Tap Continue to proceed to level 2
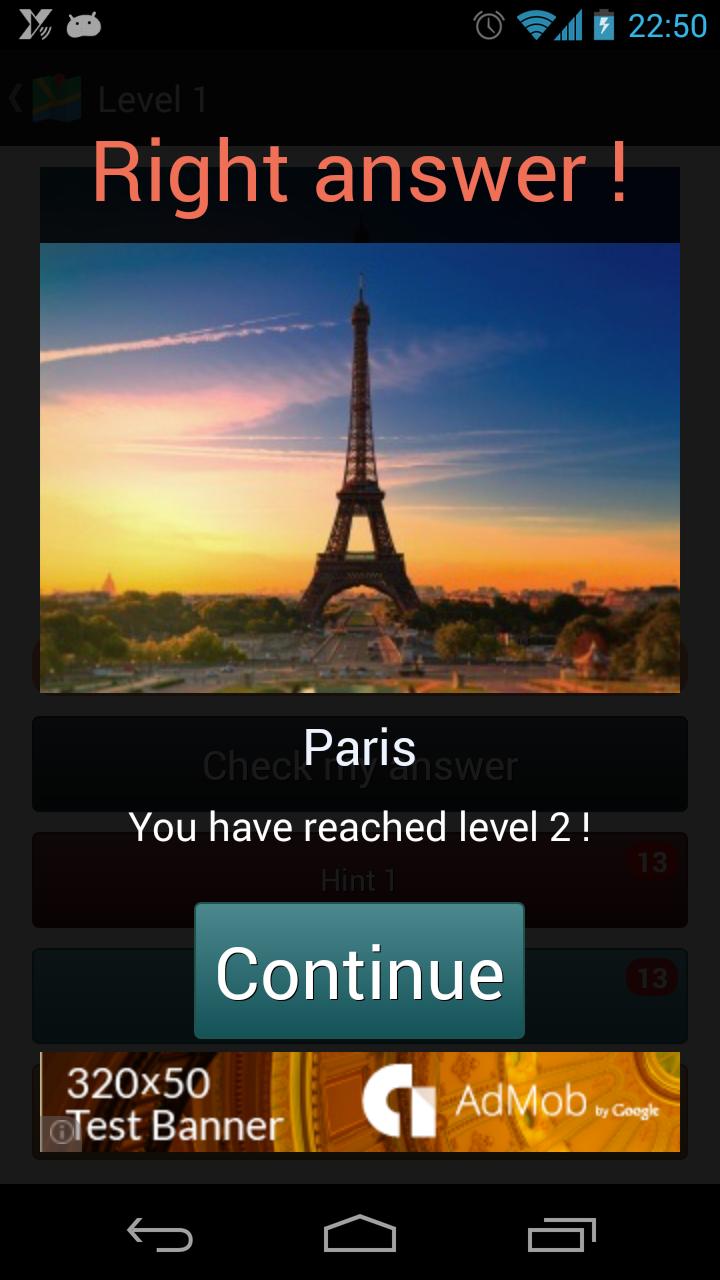The image size is (720, 1280). click(359, 971)
